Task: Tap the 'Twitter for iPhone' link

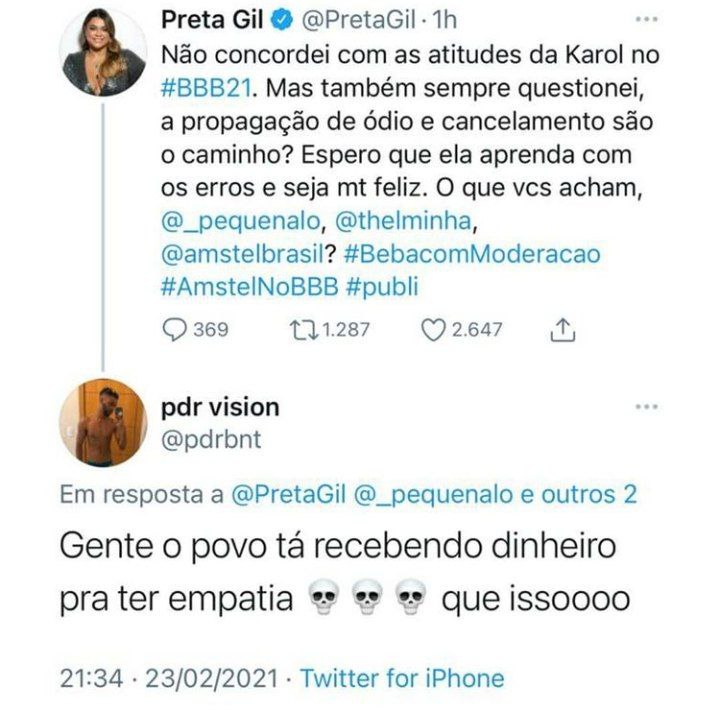Action: [402, 678]
